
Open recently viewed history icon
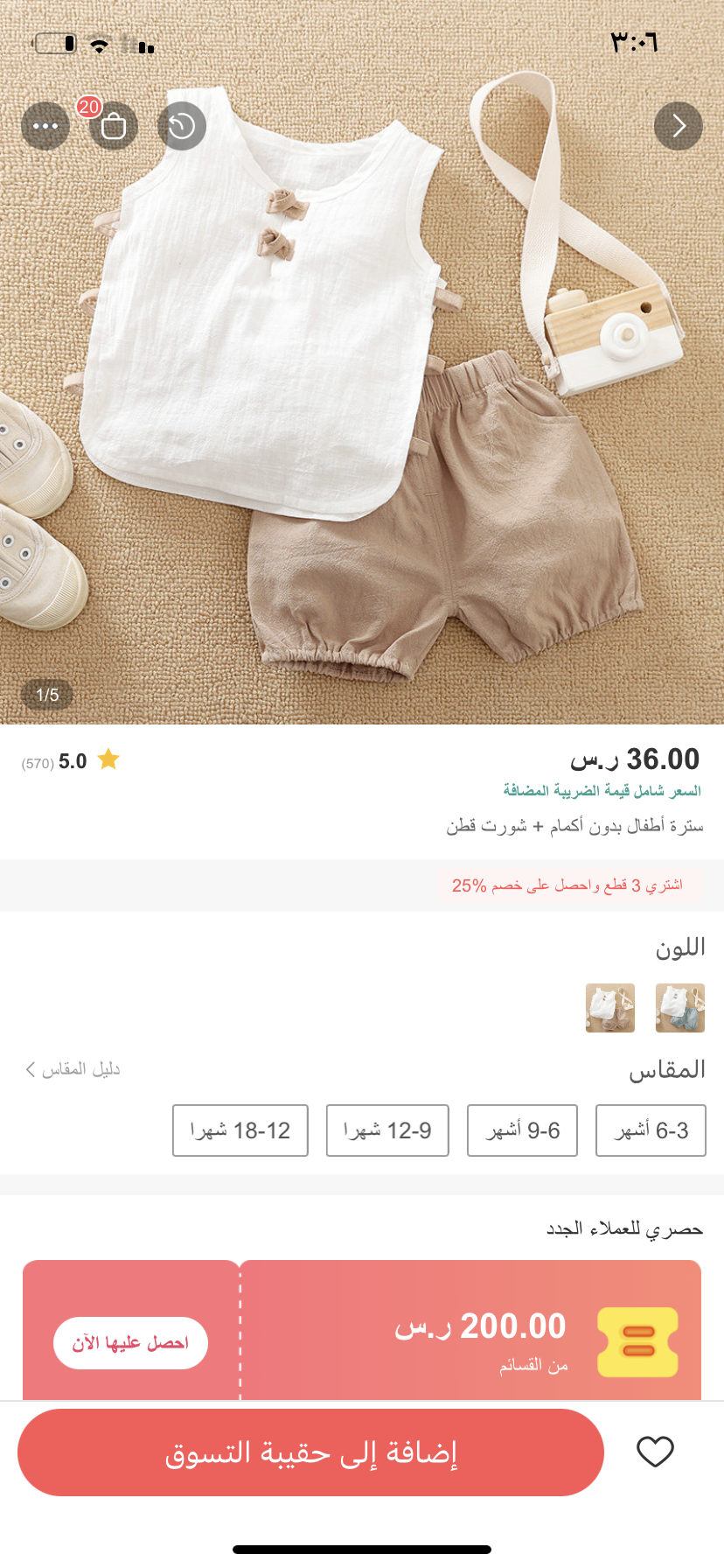tap(182, 126)
